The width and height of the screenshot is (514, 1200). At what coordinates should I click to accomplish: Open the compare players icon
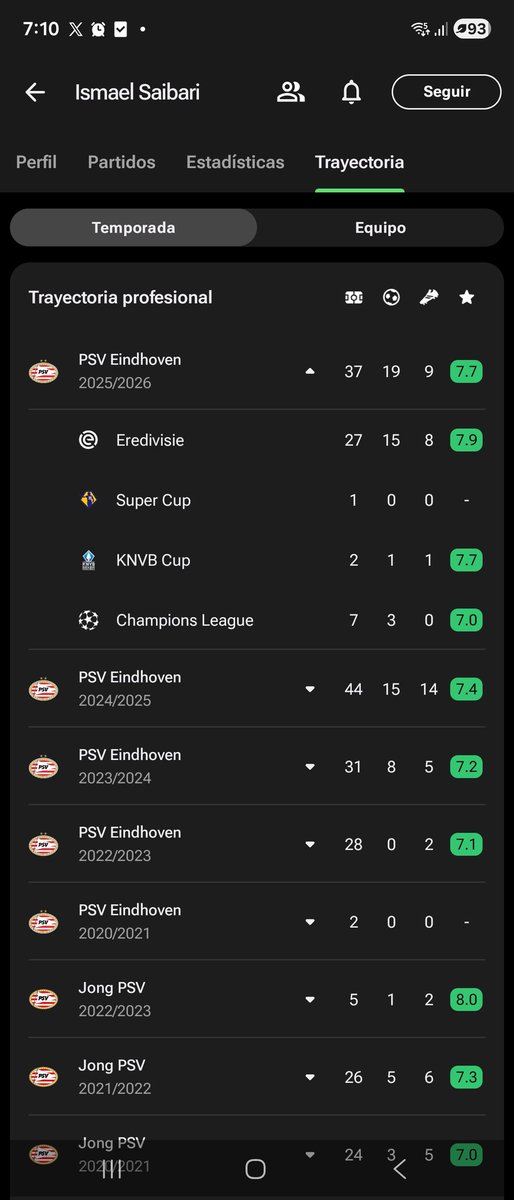pyautogui.click(x=291, y=92)
